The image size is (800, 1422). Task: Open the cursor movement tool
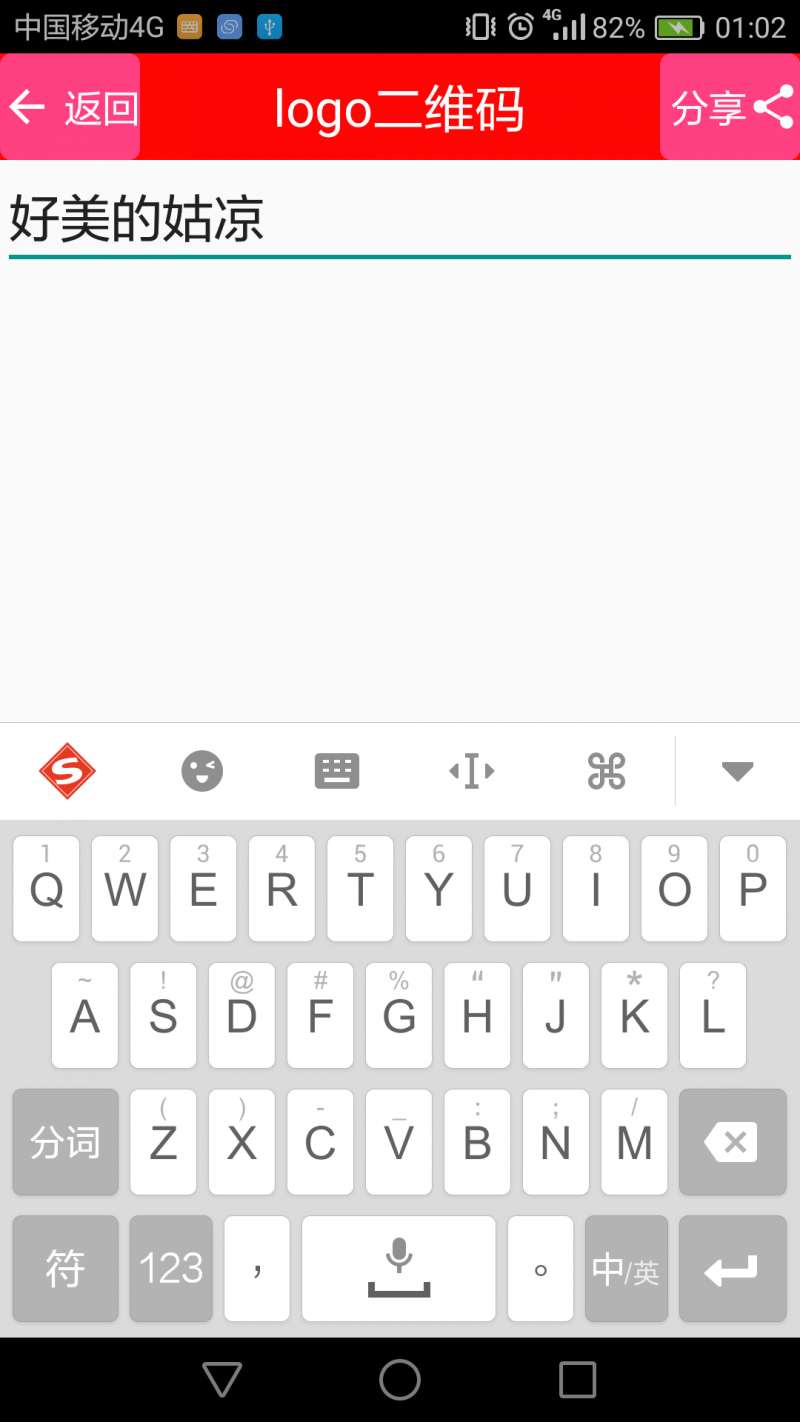pos(472,771)
